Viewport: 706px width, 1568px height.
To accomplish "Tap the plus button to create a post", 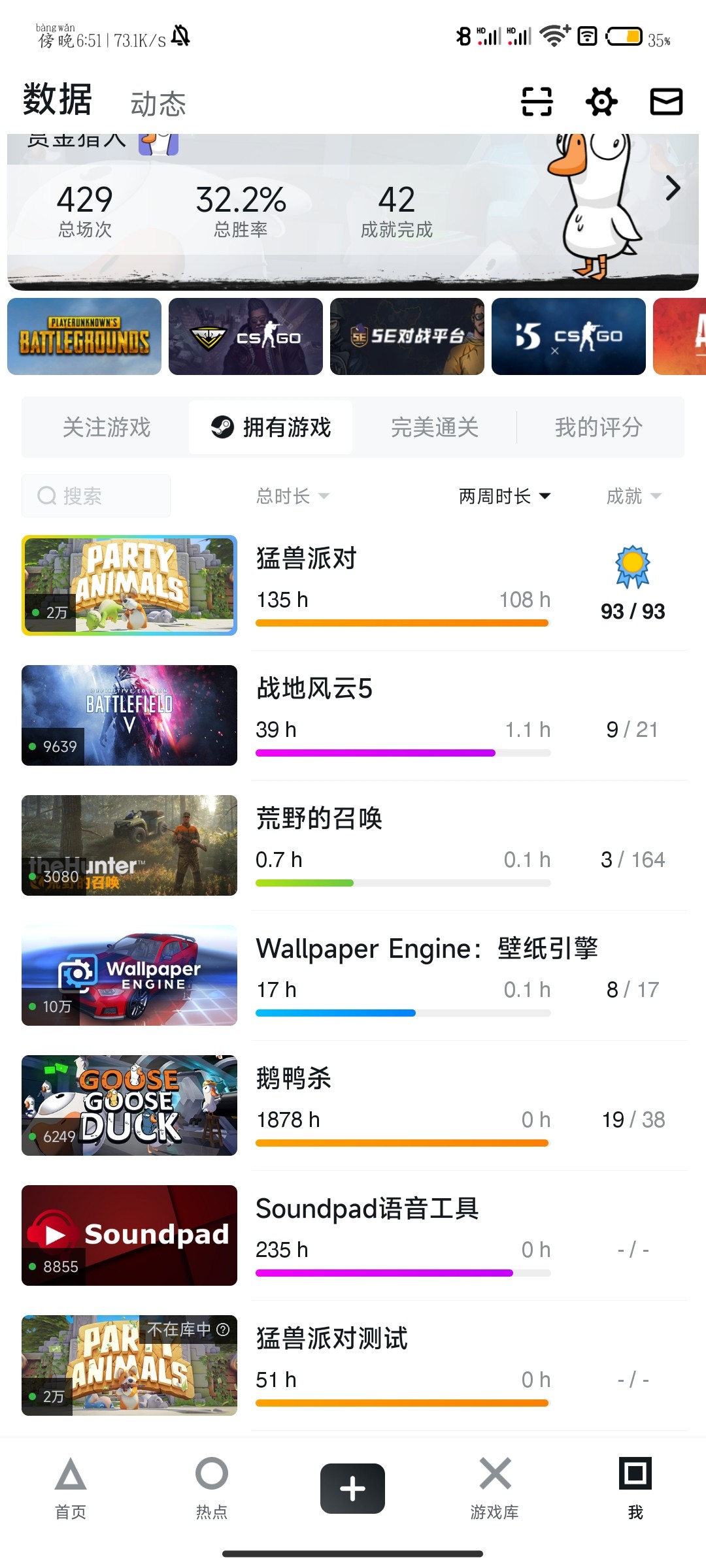I will pyautogui.click(x=352, y=1488).
